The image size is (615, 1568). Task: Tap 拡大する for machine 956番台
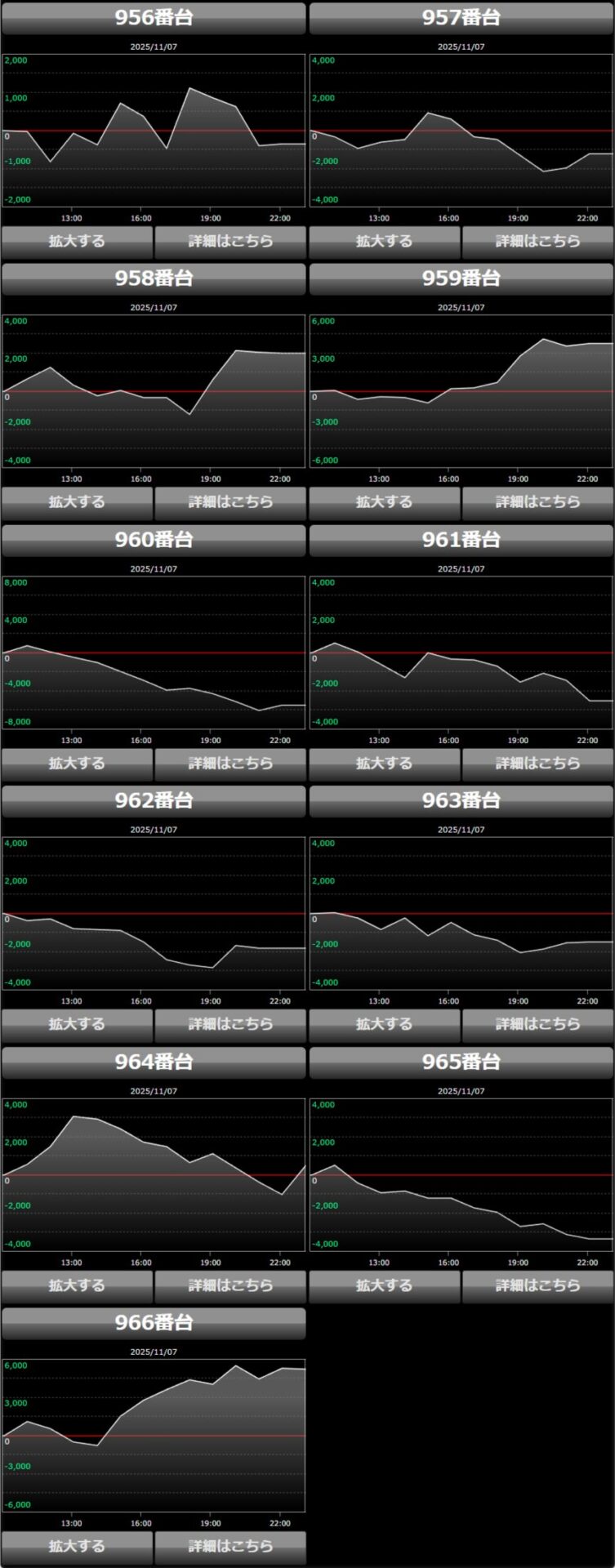77,242
